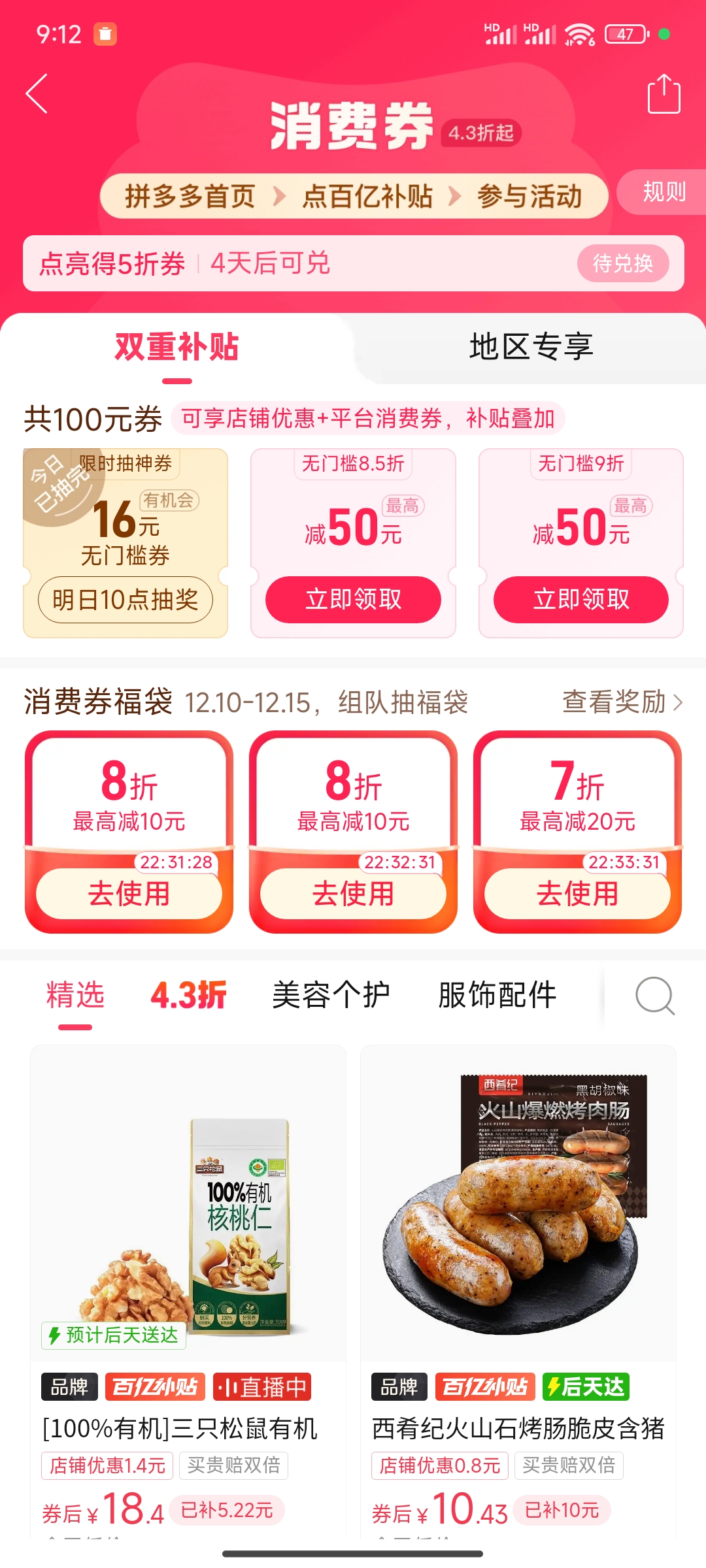
Task: Tap the 待兑换 redeem button
Action: (x=622, y=264)
